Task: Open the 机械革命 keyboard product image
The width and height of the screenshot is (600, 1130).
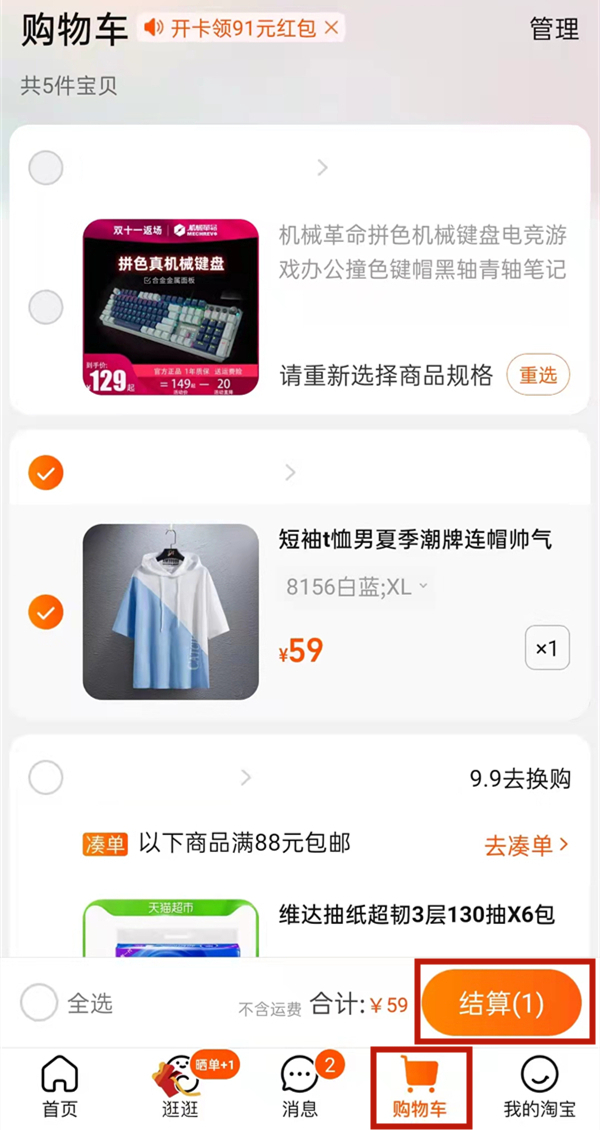Action: [171, 307]
